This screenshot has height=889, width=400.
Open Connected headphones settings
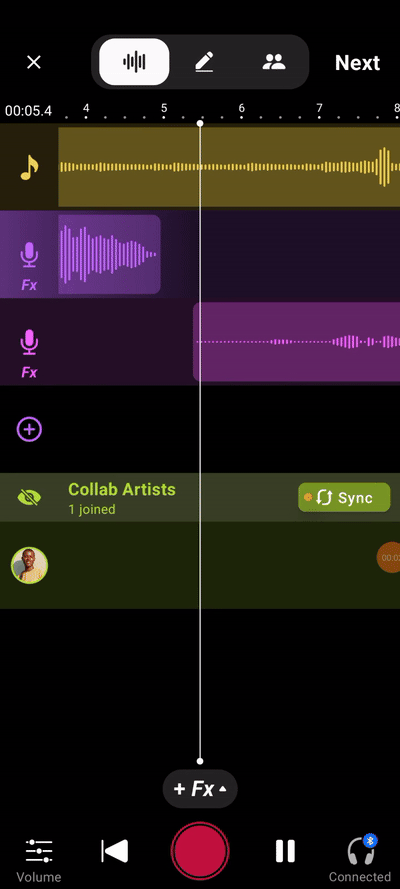pyautogui.click(x=360, y=860)
